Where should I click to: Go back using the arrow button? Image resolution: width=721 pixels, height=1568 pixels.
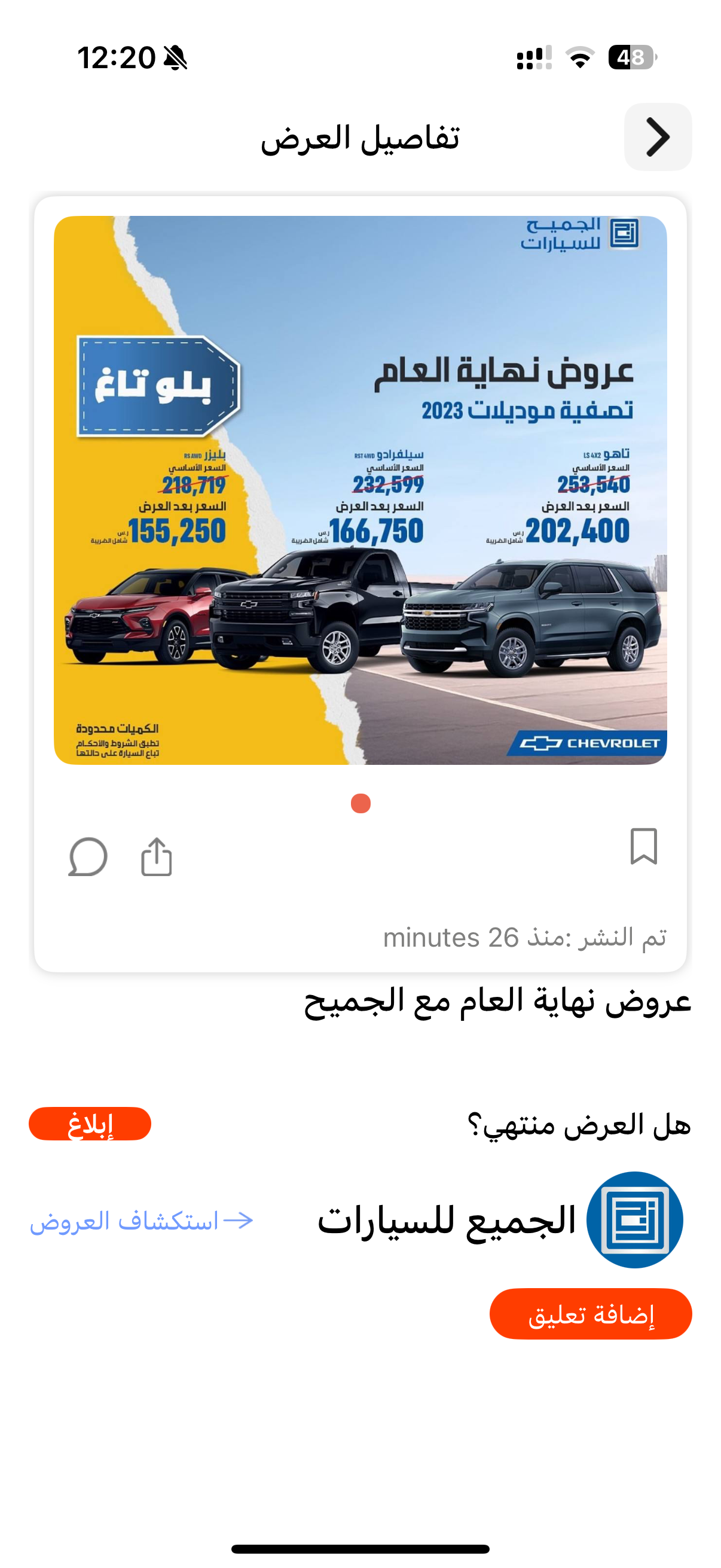657,138
